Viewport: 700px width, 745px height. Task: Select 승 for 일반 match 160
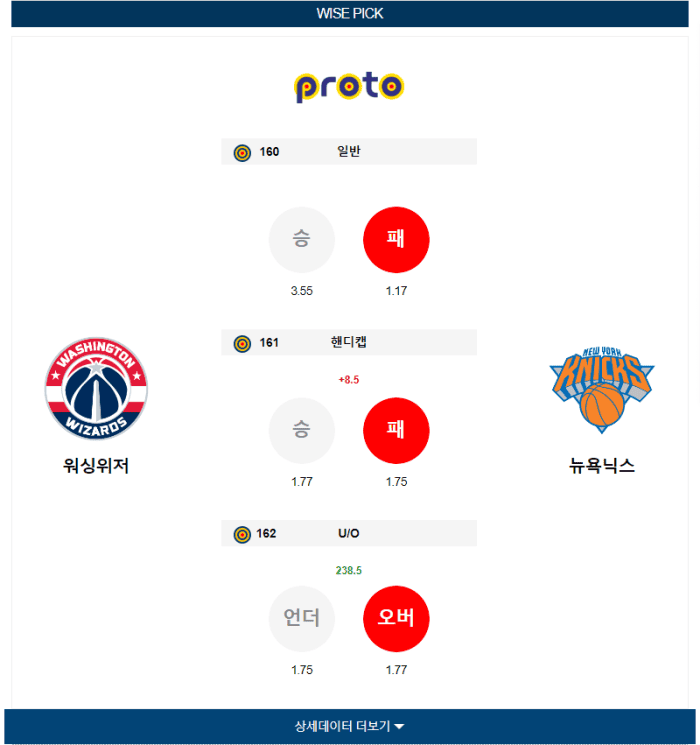click(x=301, y=240)
